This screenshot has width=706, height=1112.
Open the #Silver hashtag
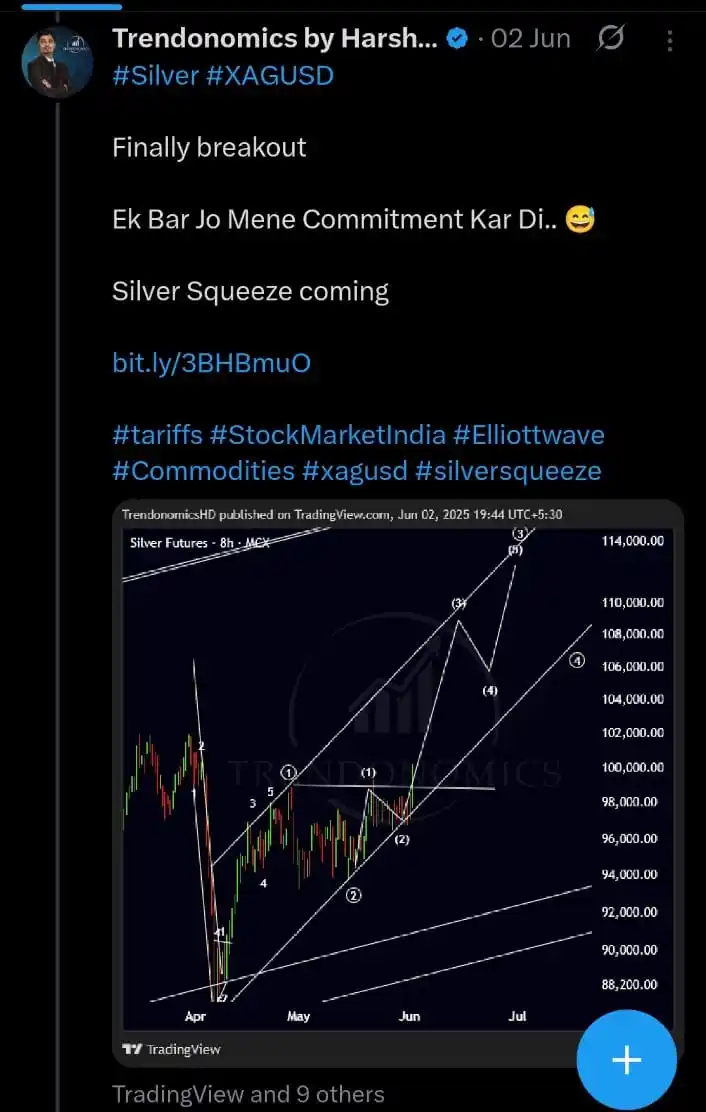(x=155, y=75)
